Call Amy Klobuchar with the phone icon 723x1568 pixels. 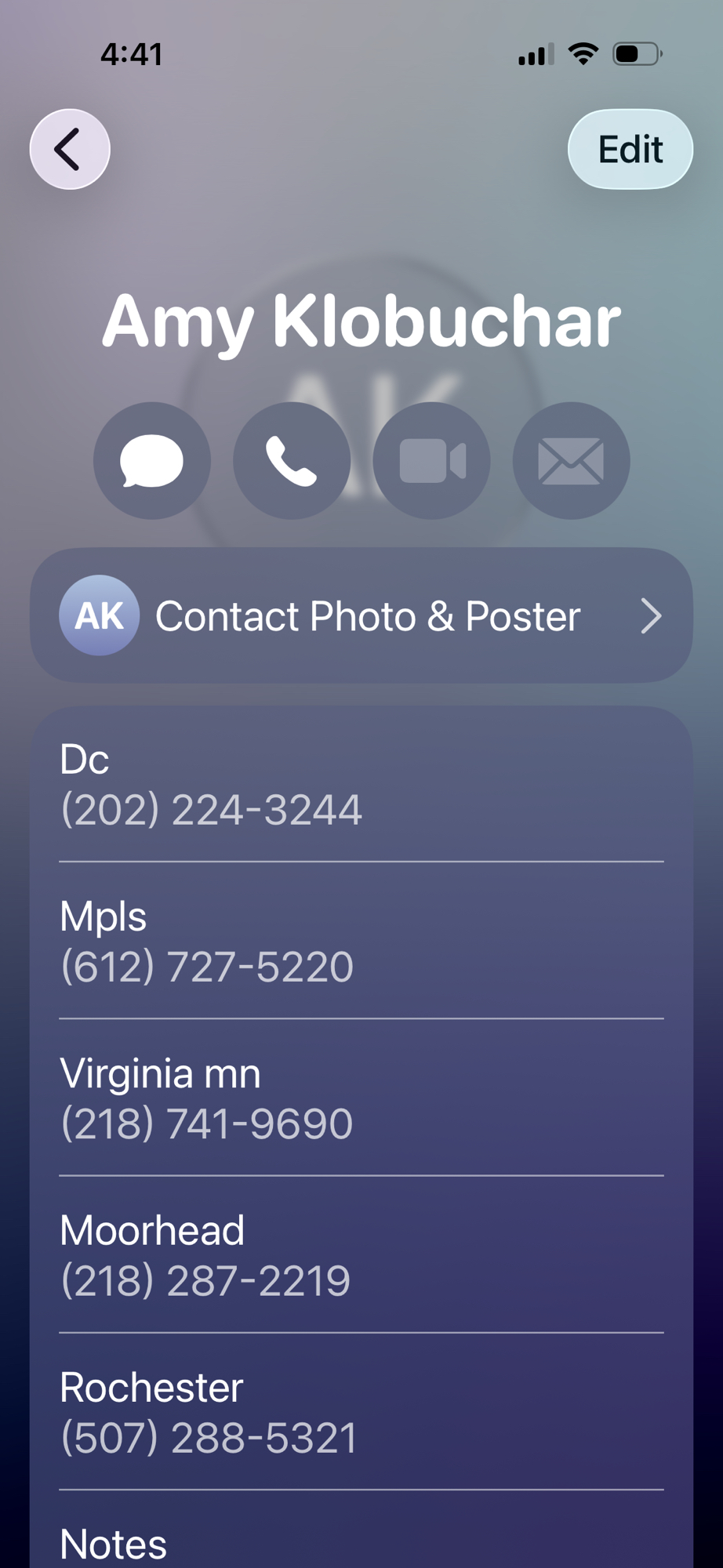[292, 461]
